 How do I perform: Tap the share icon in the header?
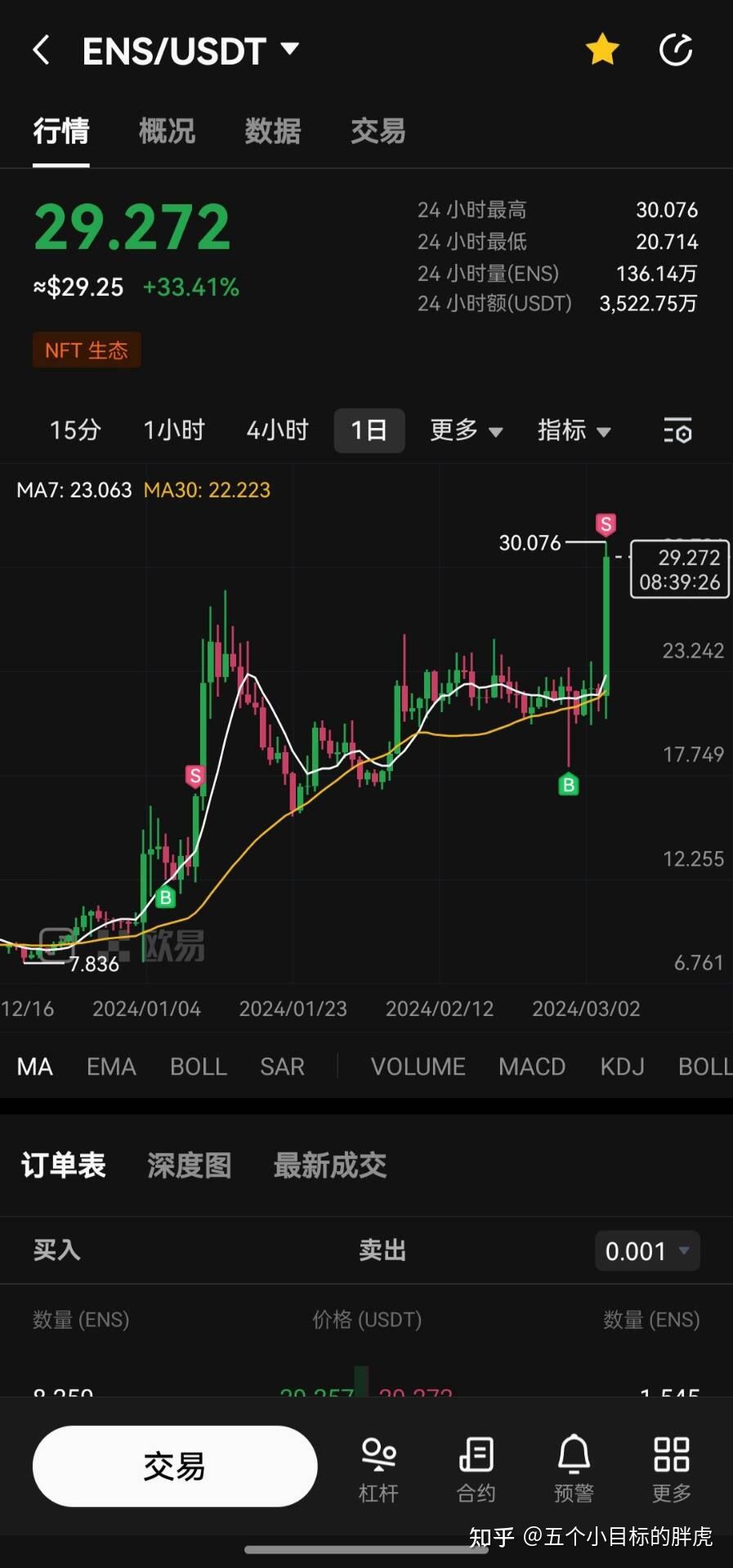tap(676, 50)
